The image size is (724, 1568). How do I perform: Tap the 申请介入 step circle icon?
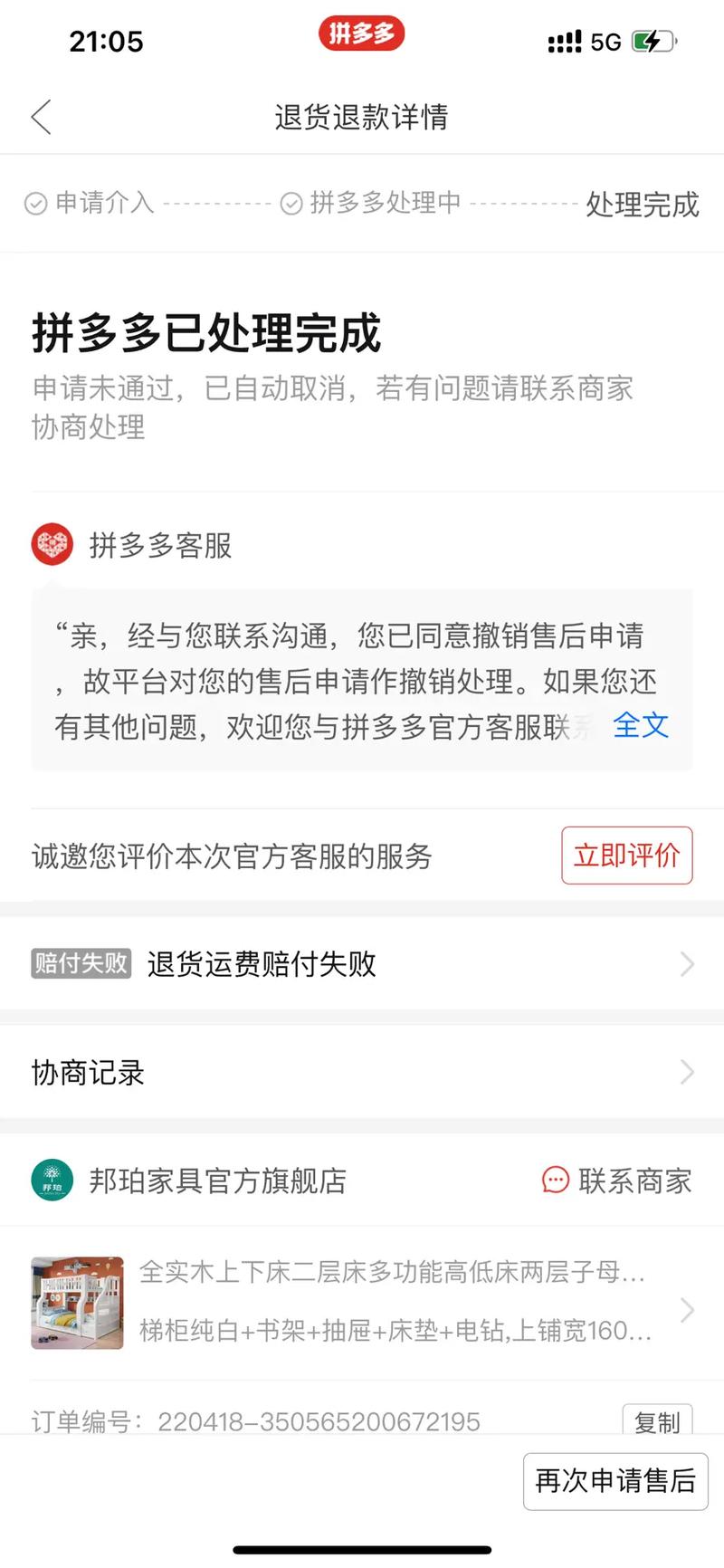coord(36,203)
